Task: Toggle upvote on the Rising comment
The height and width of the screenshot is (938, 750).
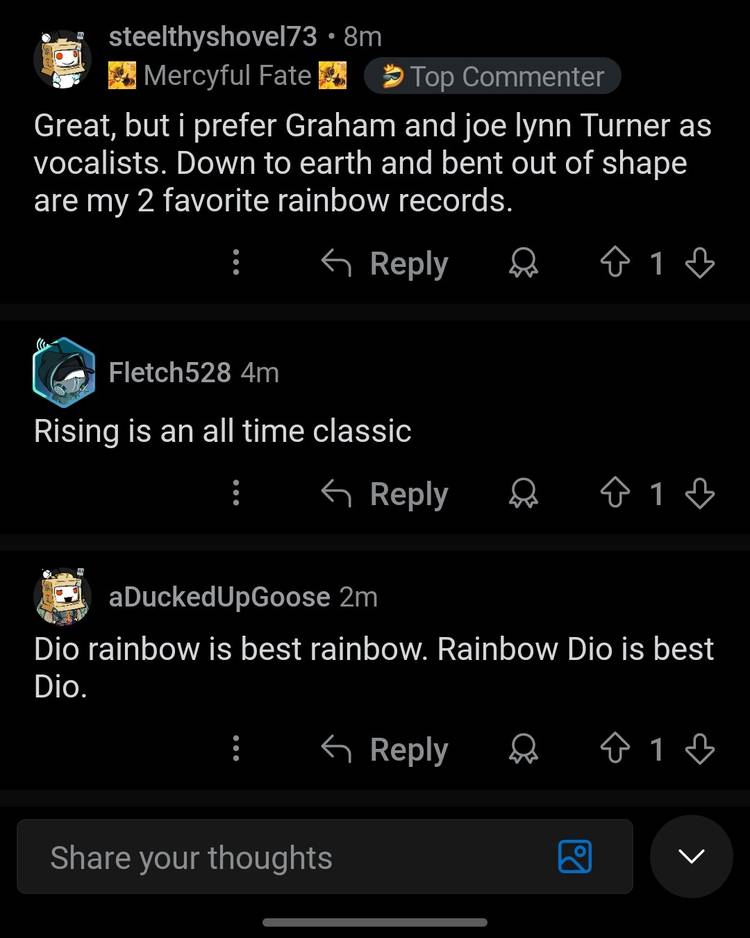Action: (x=617, y=493)
